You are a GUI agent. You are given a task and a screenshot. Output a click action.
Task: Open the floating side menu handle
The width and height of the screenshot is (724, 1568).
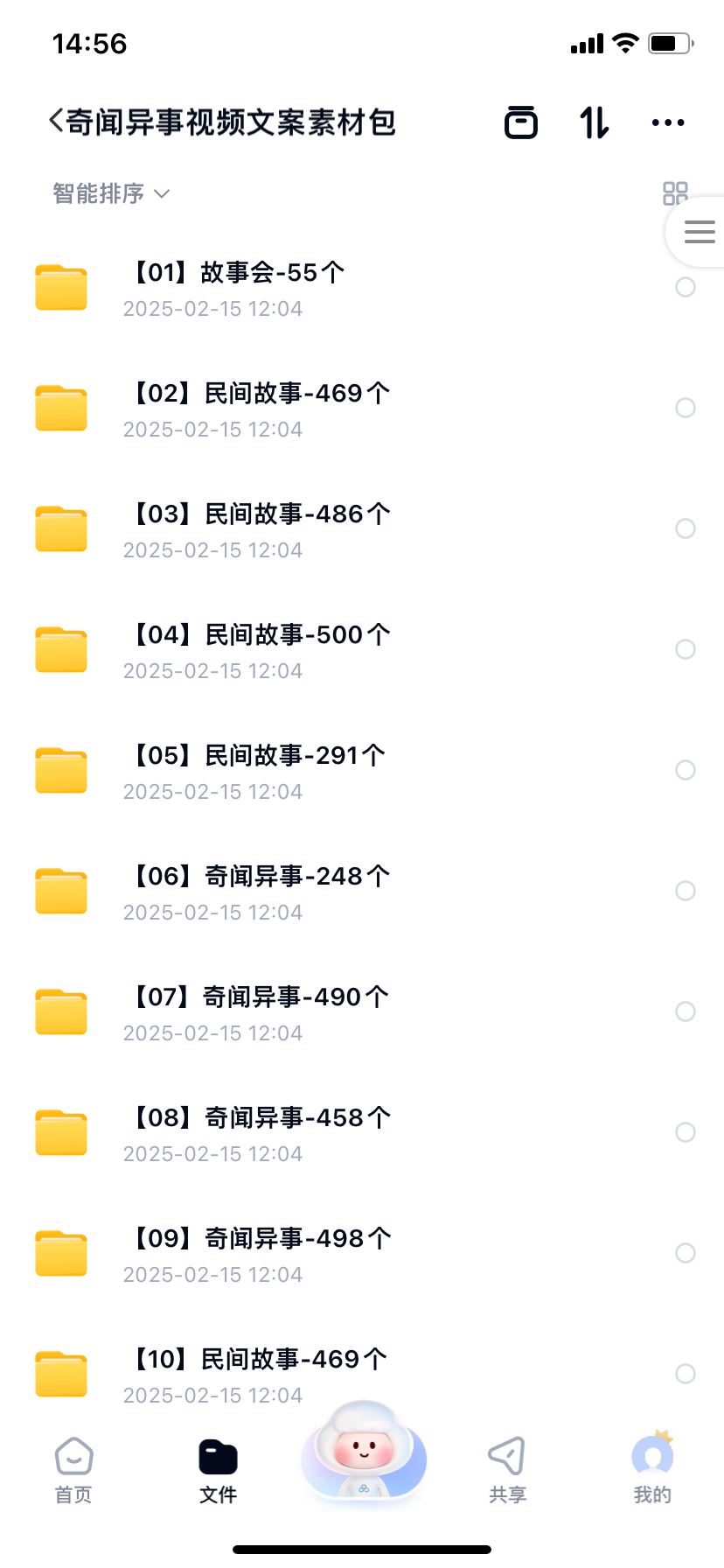[699, 232]
